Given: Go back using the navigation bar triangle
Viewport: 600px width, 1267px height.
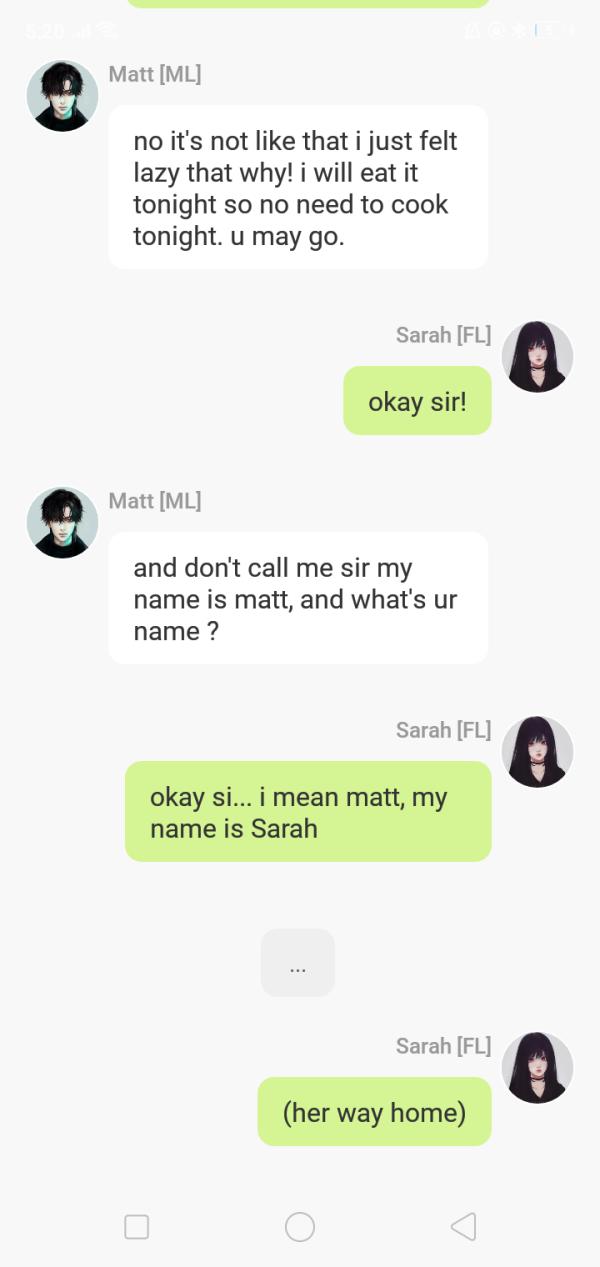Looking at the screenshot, I should click(463, 1227).
